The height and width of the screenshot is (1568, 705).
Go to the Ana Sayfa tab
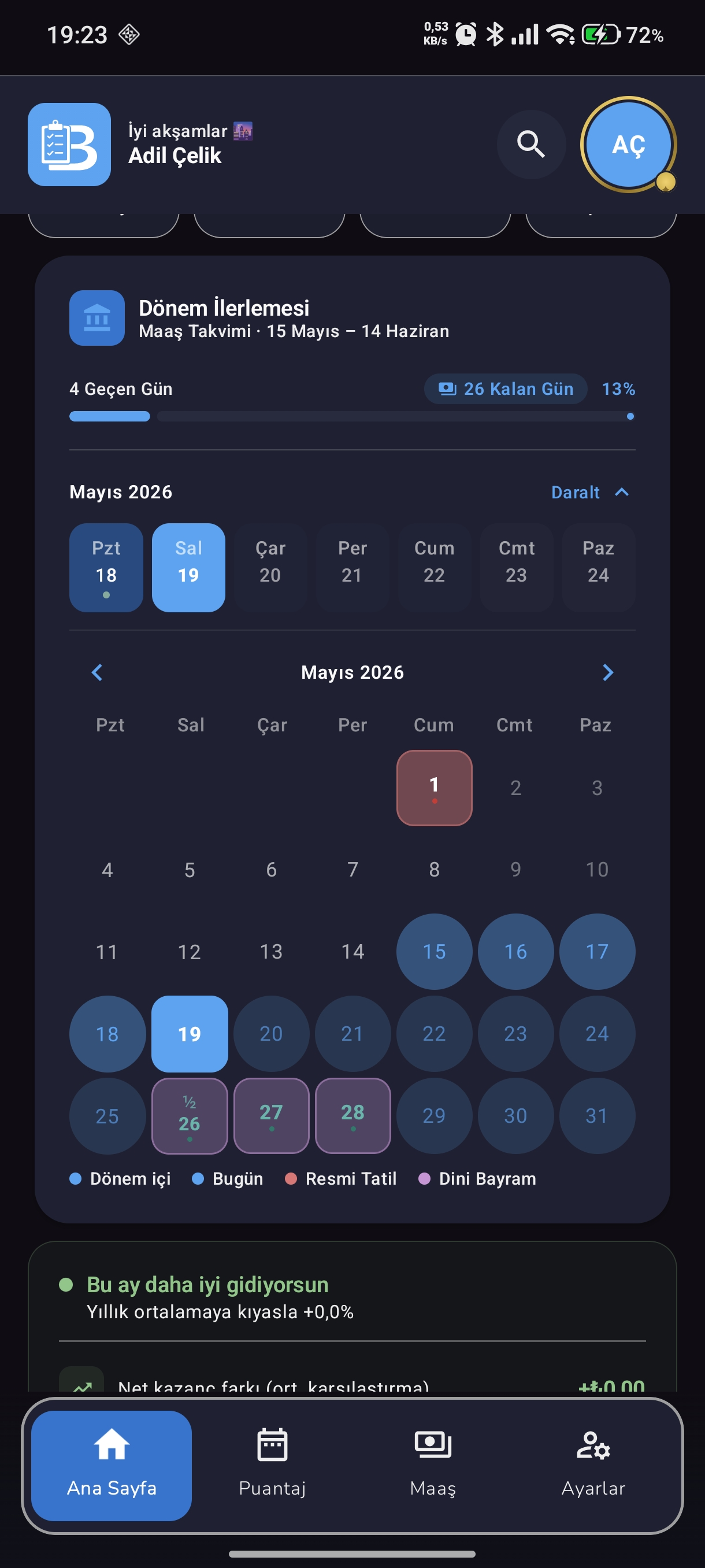coord(112,1465)
